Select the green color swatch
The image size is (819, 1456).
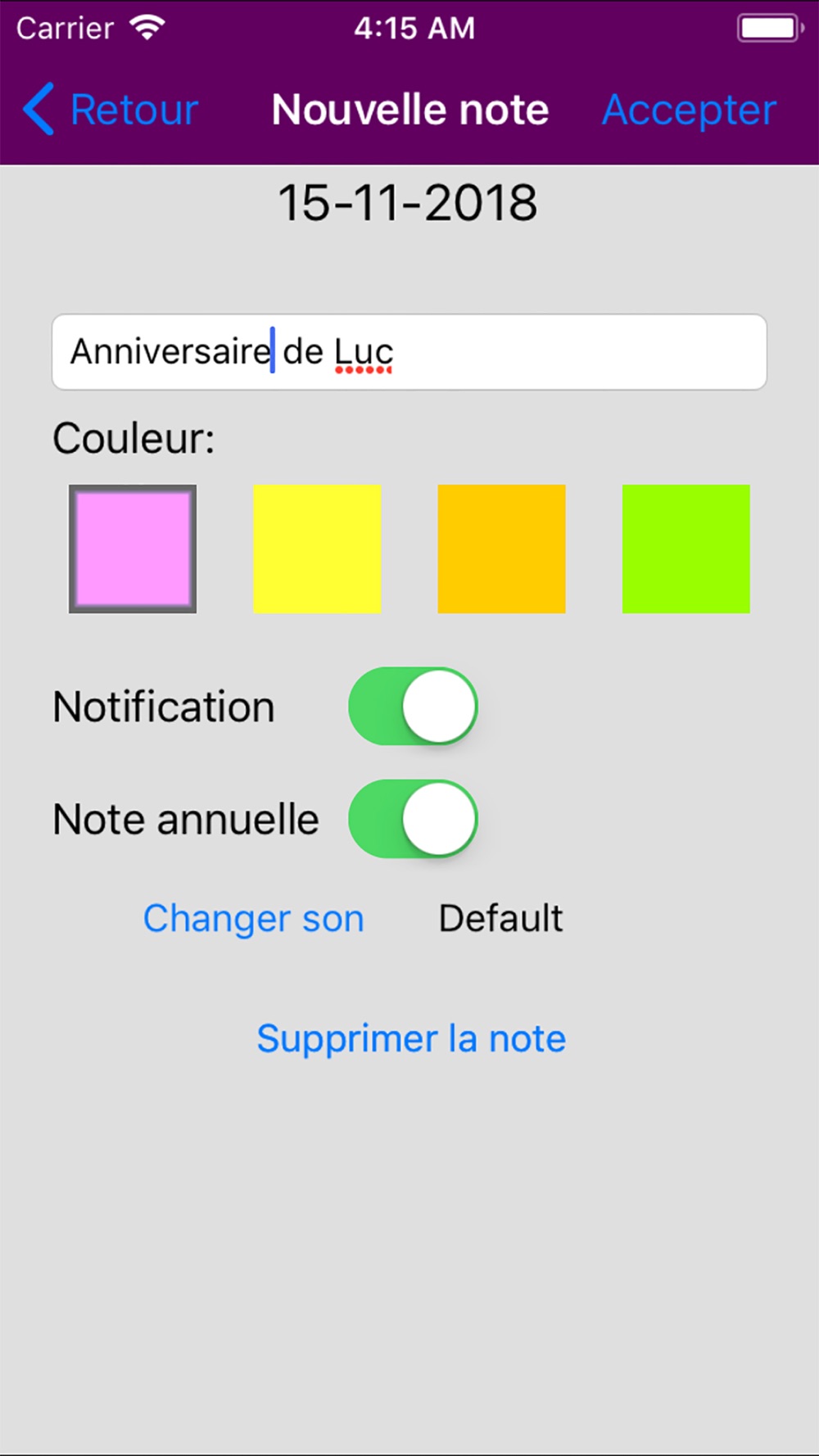tap(686, 549)
